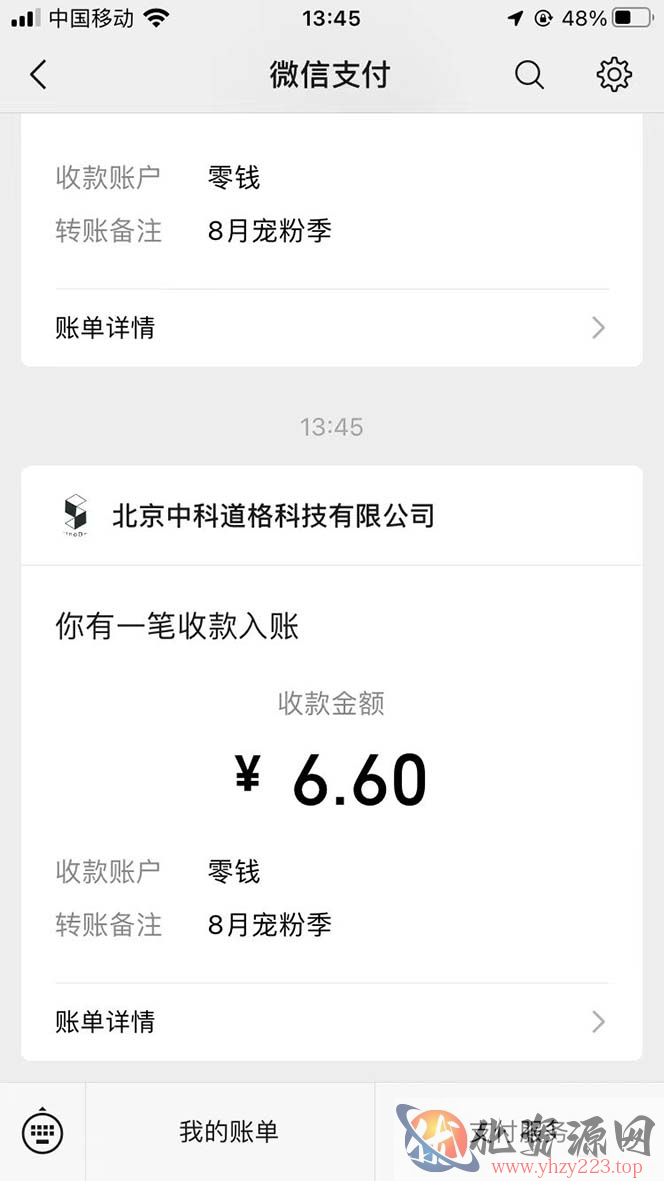Open the 我的账单 menu
This screenshot has height=1181, width=664.
(x=230, y=1131)
